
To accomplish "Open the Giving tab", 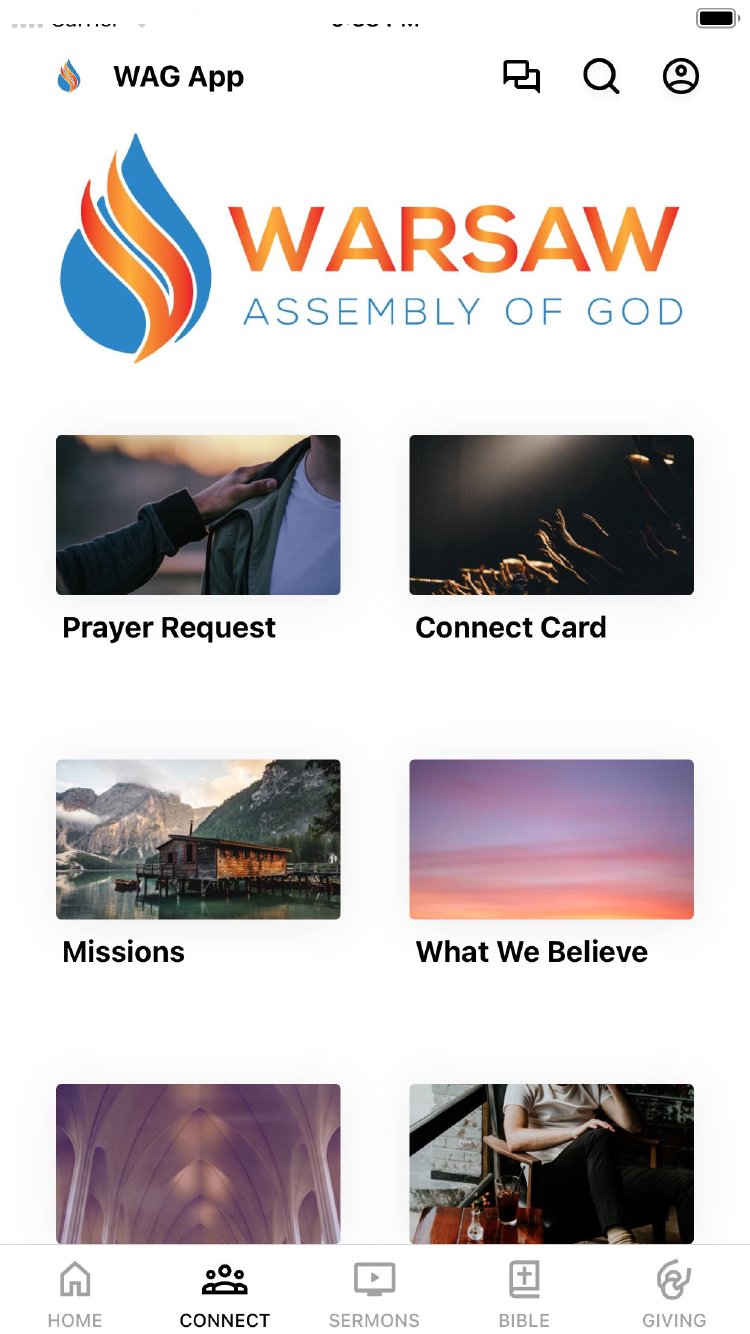I will [x=674, y=1293].
